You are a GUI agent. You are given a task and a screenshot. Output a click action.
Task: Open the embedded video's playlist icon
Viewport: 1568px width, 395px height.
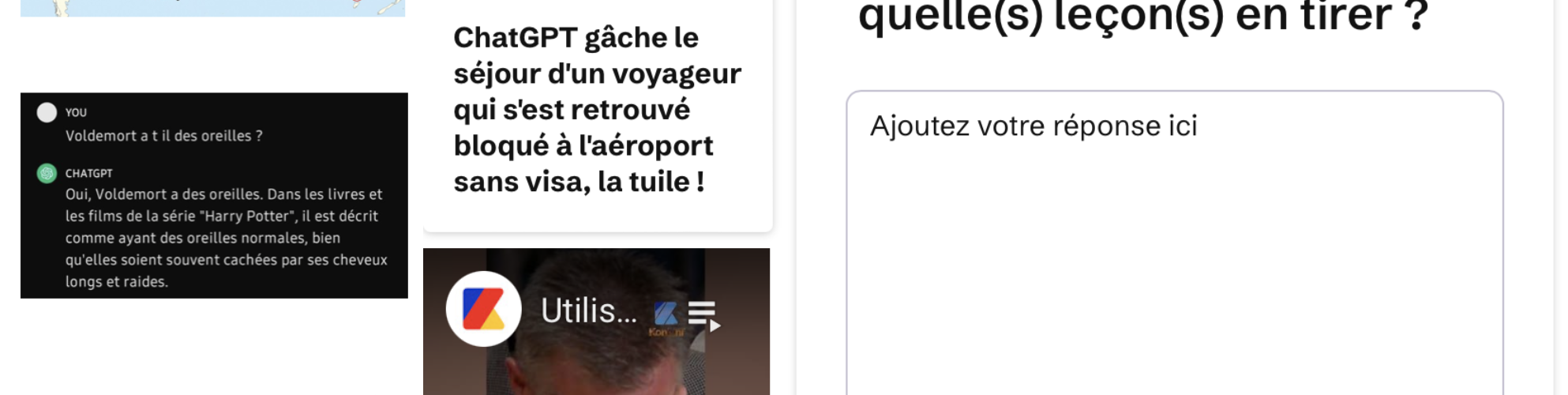tap(703, 314)
